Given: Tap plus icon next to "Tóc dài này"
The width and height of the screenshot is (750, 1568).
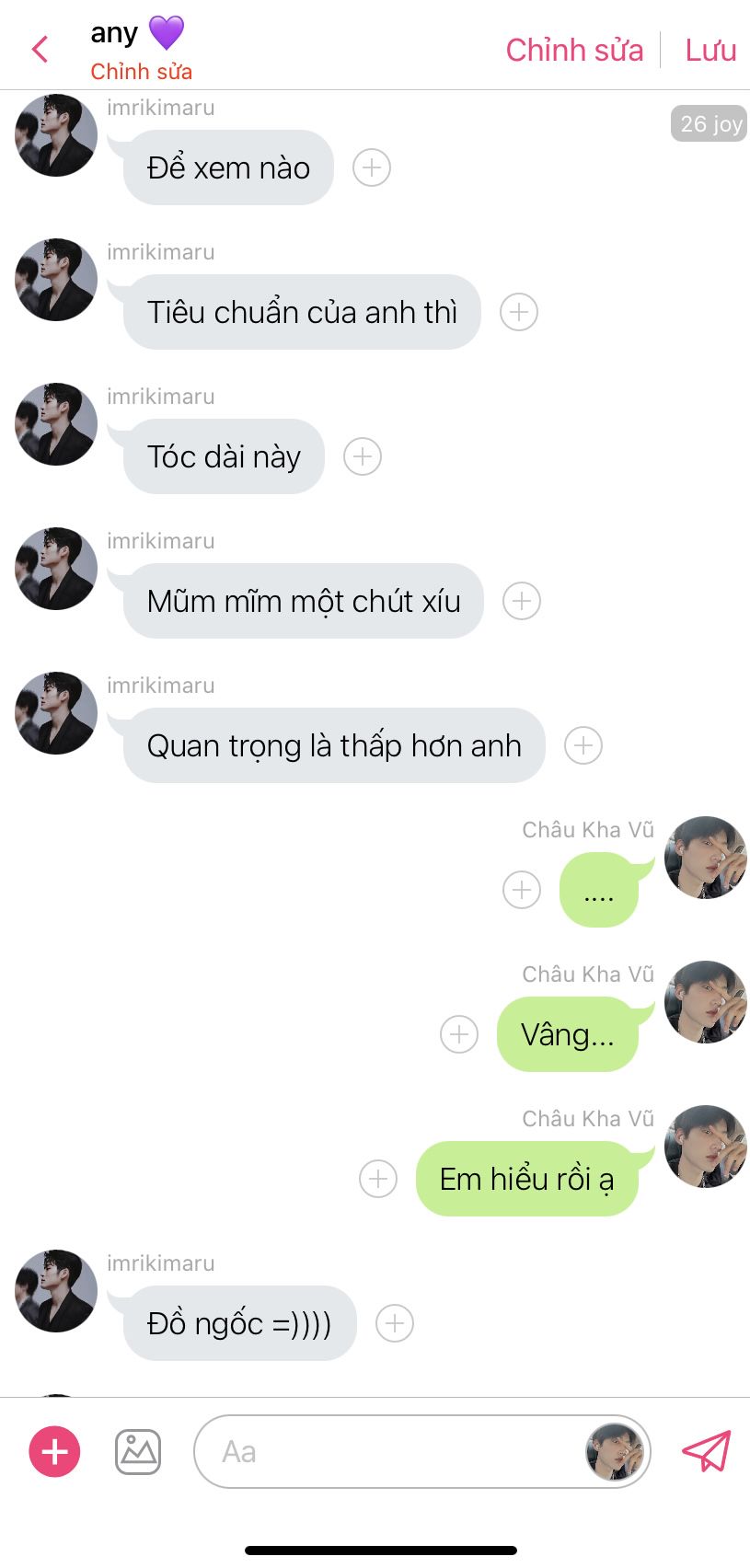Looking at the screenshot, I should coord(363,456).
